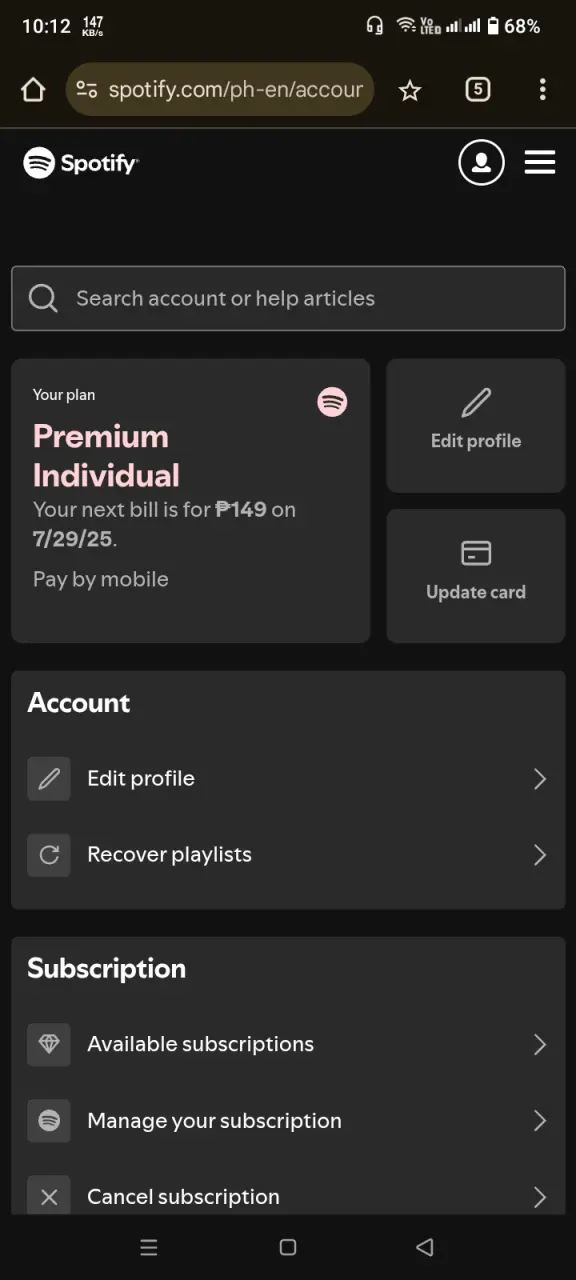
Task: Open the account profile icon
Action: point(481,162)
